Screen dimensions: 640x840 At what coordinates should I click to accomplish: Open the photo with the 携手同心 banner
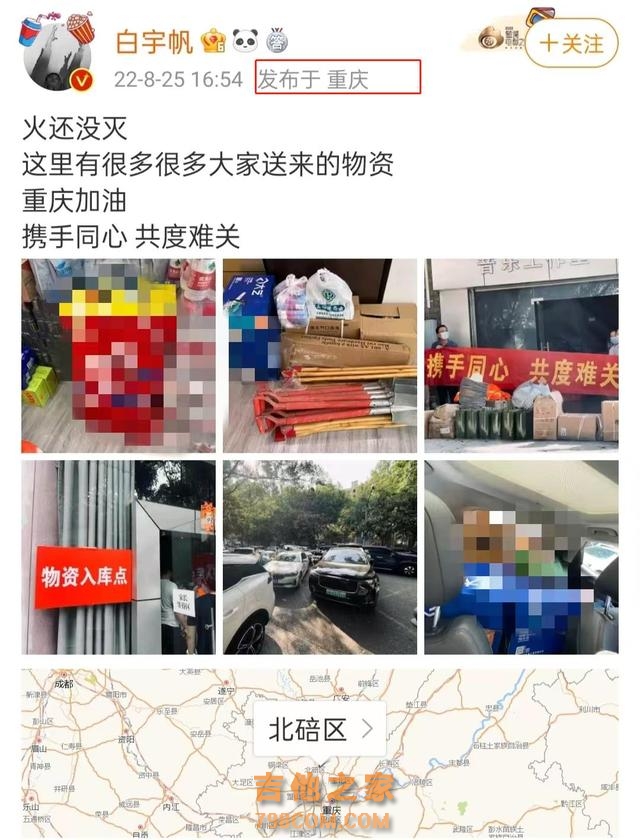pyautogui.click(x=521, y=355)
